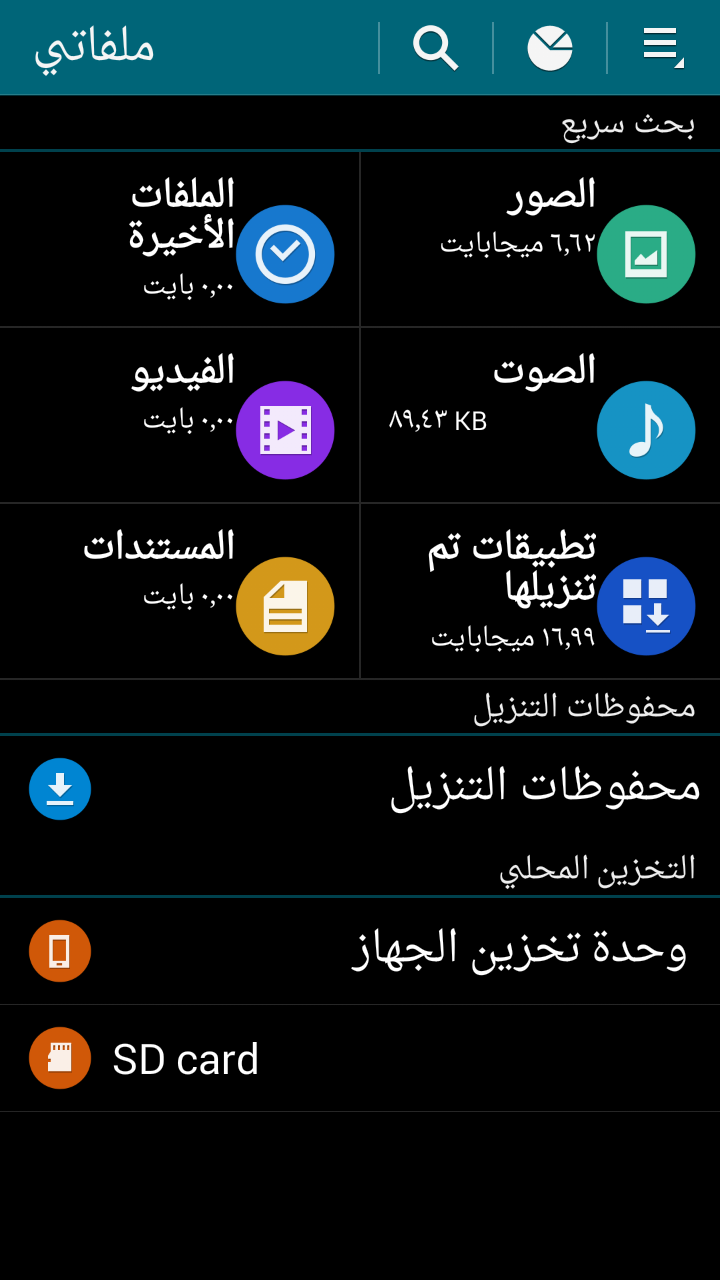Image resolution: width=720 pixels, height=1280 pixels.
Task: Open the المستندات (Documents) category
Action: click(x=180, y=592)
